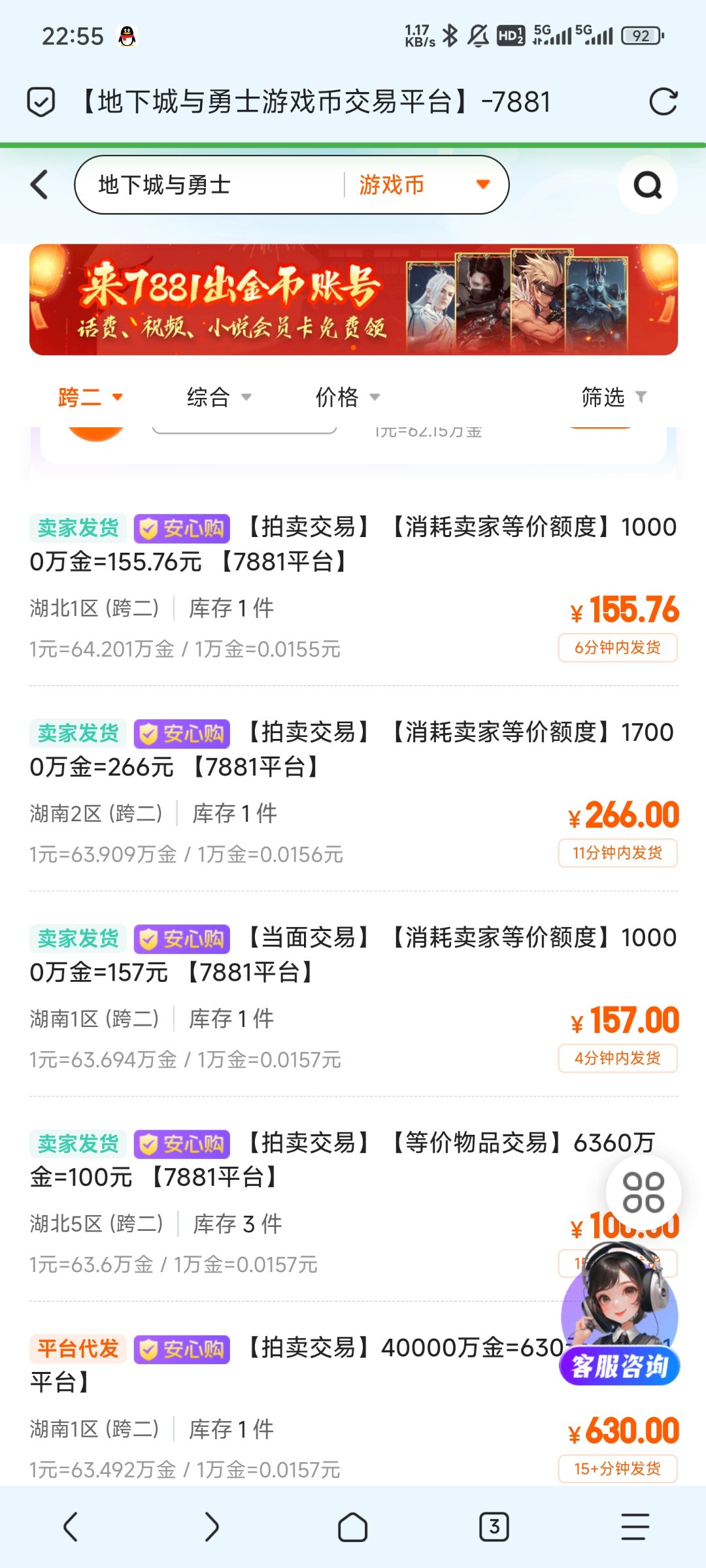Open the 266元 湖南2区 listing
Image resolution: width=706 pixels, height=1568 pixels.
[354, 792]
